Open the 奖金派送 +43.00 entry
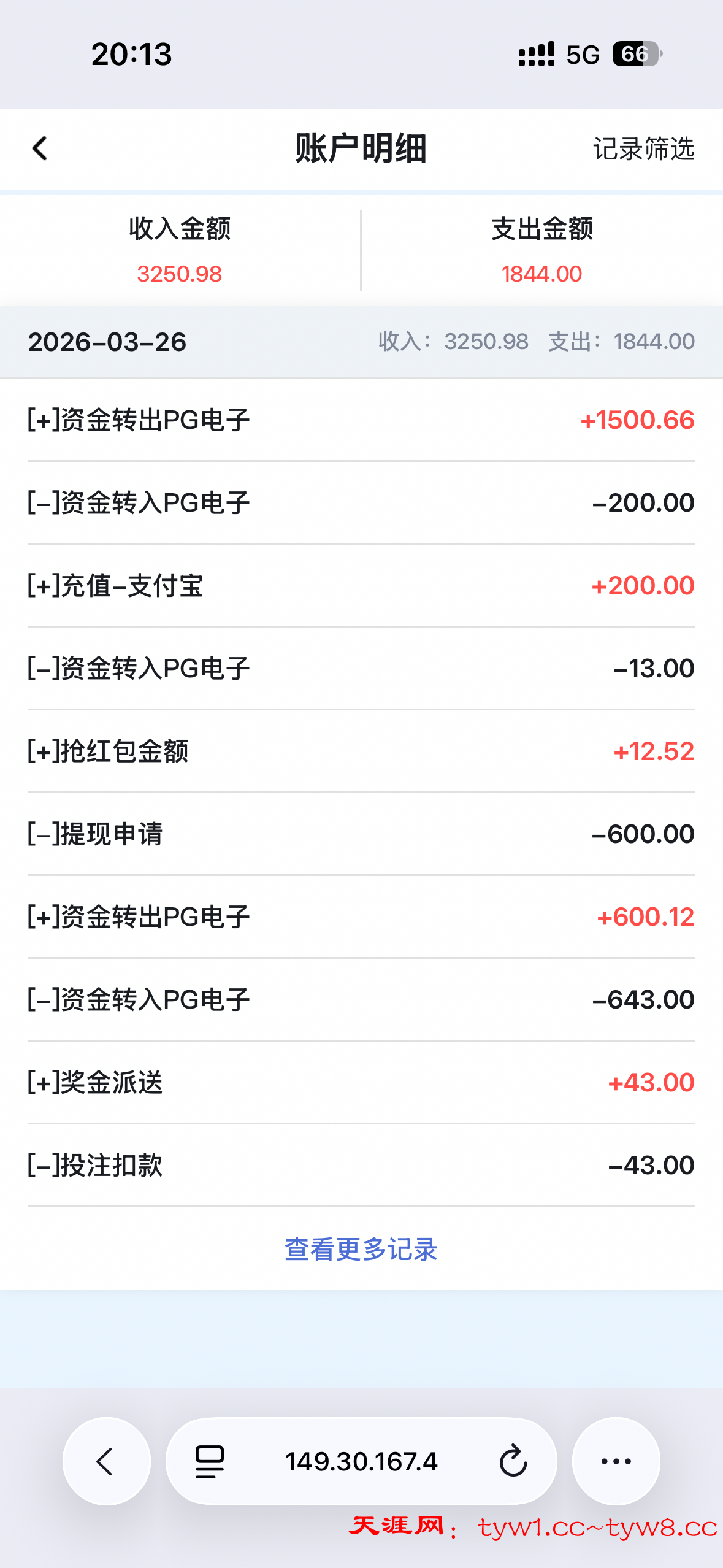 pos(361,1082)
